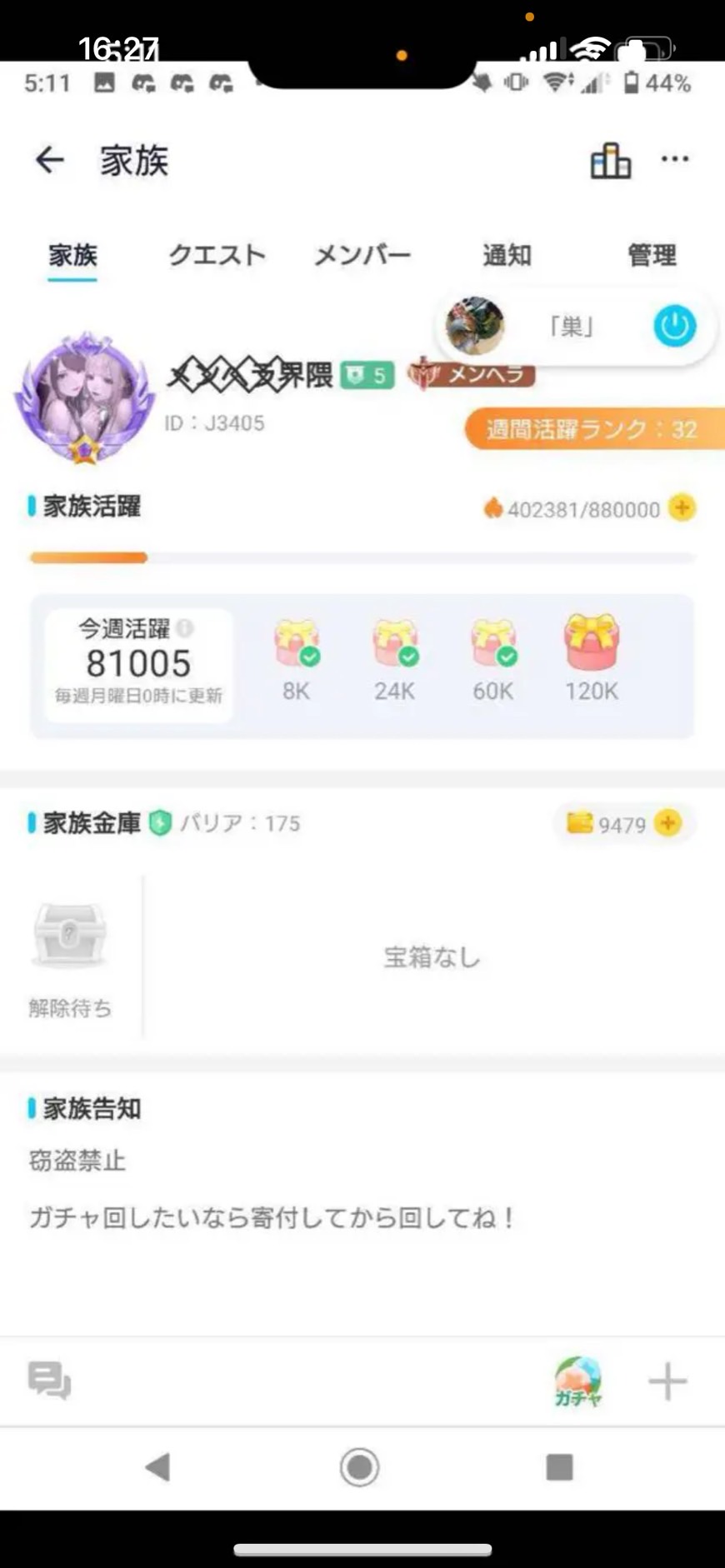Image resolution: width=725 pixels, height=1568 pixels.
Task: View the 週間活躍ランク：32 badge
Action: [x=593, y=429]
